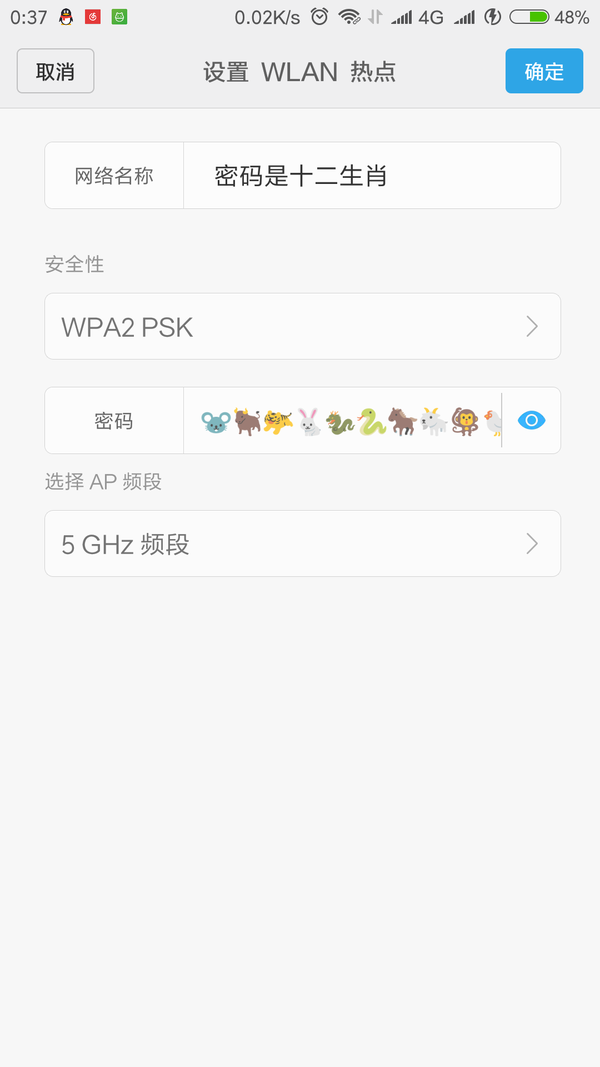Edit the 网络名称 network name field
600x1067 pixels.
coord(371,176)
